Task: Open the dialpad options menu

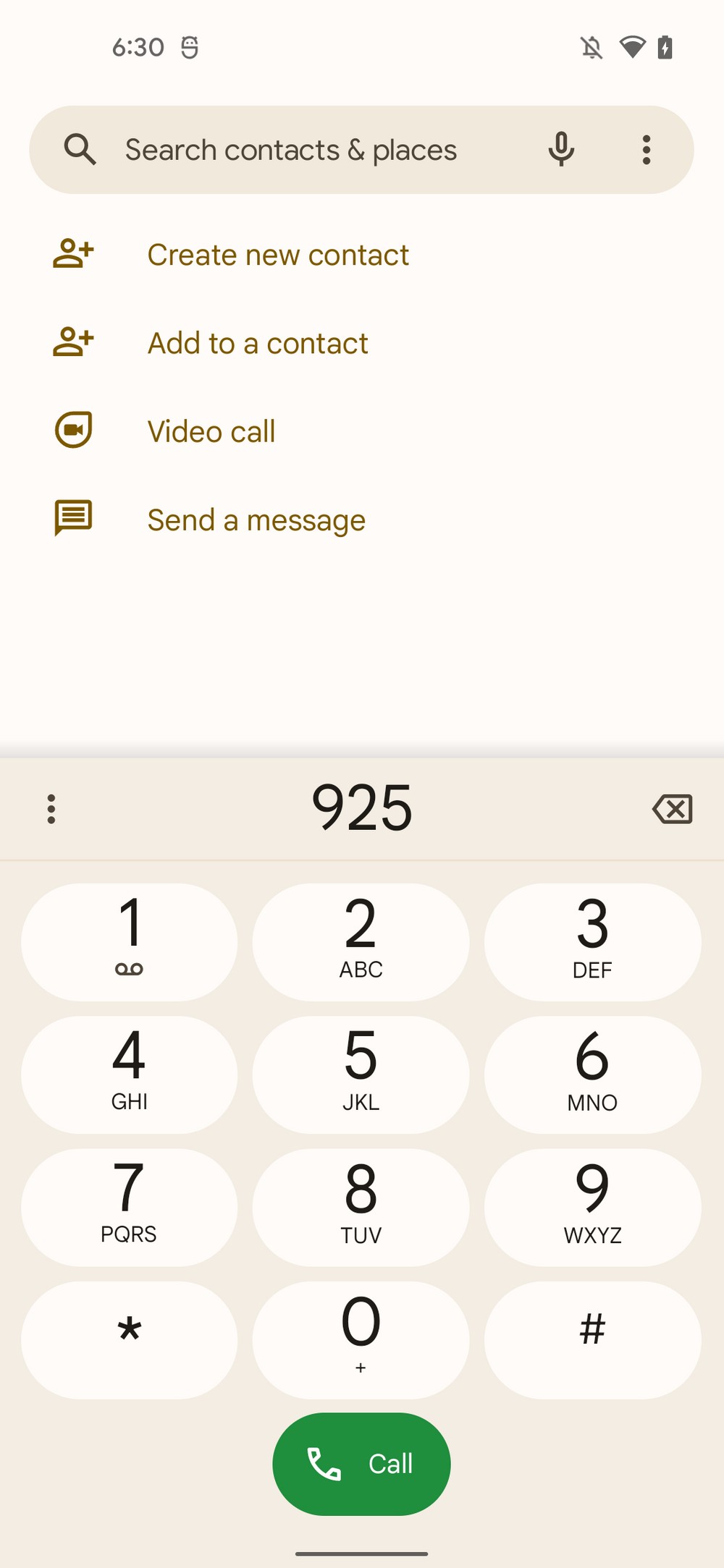Action: click(51, 809)
